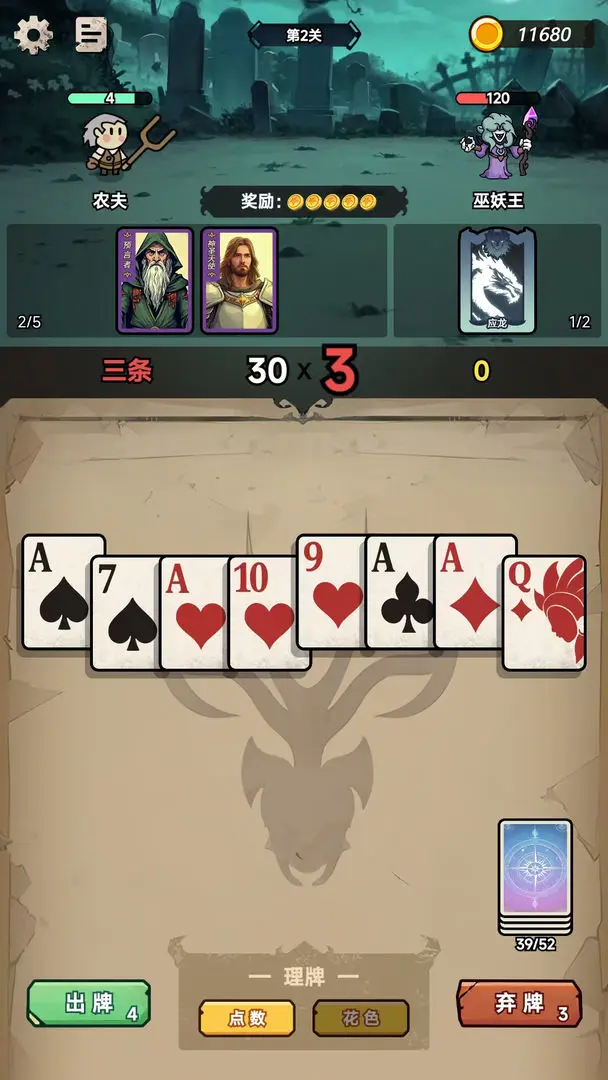Image resolution: width=608 pixels, height=1080 pixels.
Task: Sort cards by 花色
Action: click(x=361, y=1018)
